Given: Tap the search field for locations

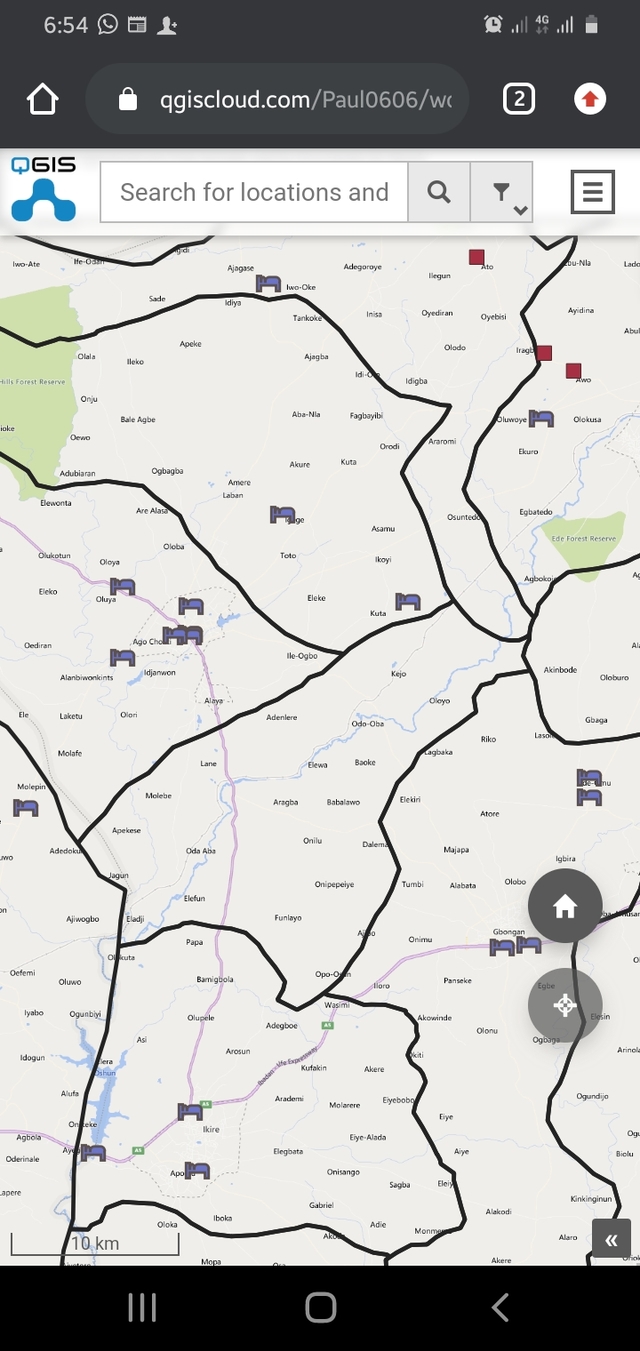Looking at the screenshot, I should pyautogui.click(x=254, y=192).
